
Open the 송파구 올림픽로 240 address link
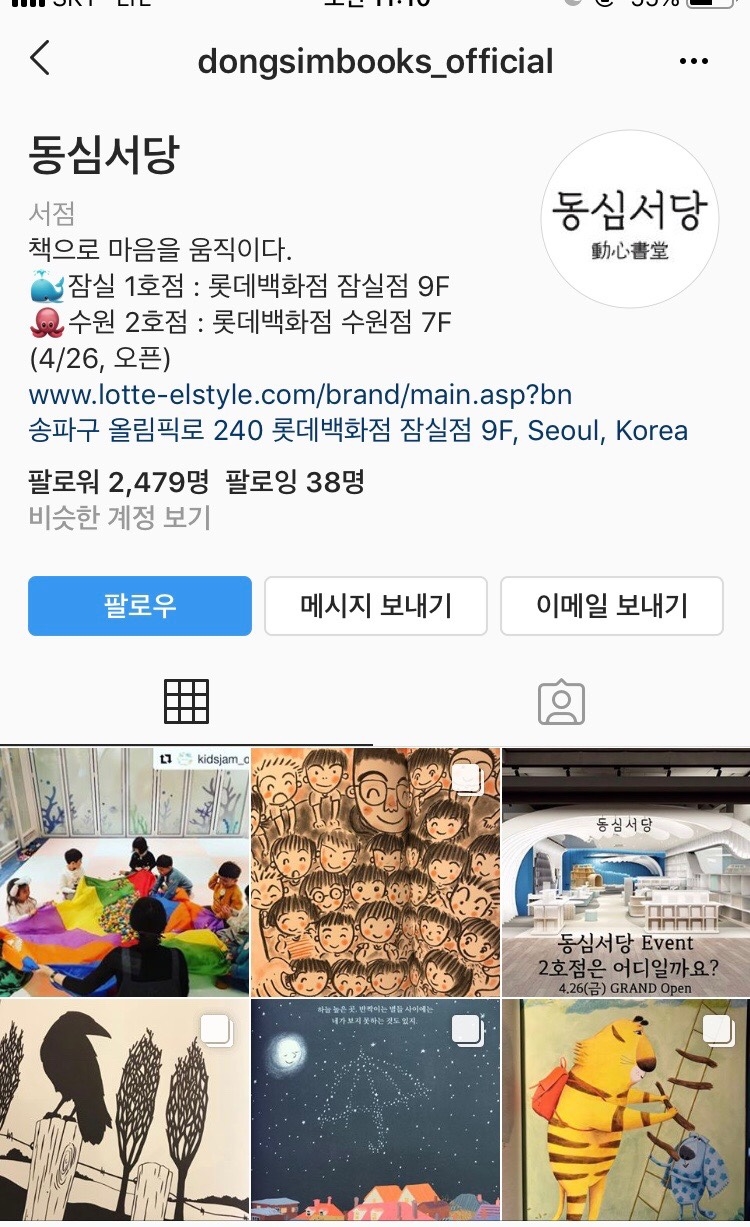(x=358, y=431)
